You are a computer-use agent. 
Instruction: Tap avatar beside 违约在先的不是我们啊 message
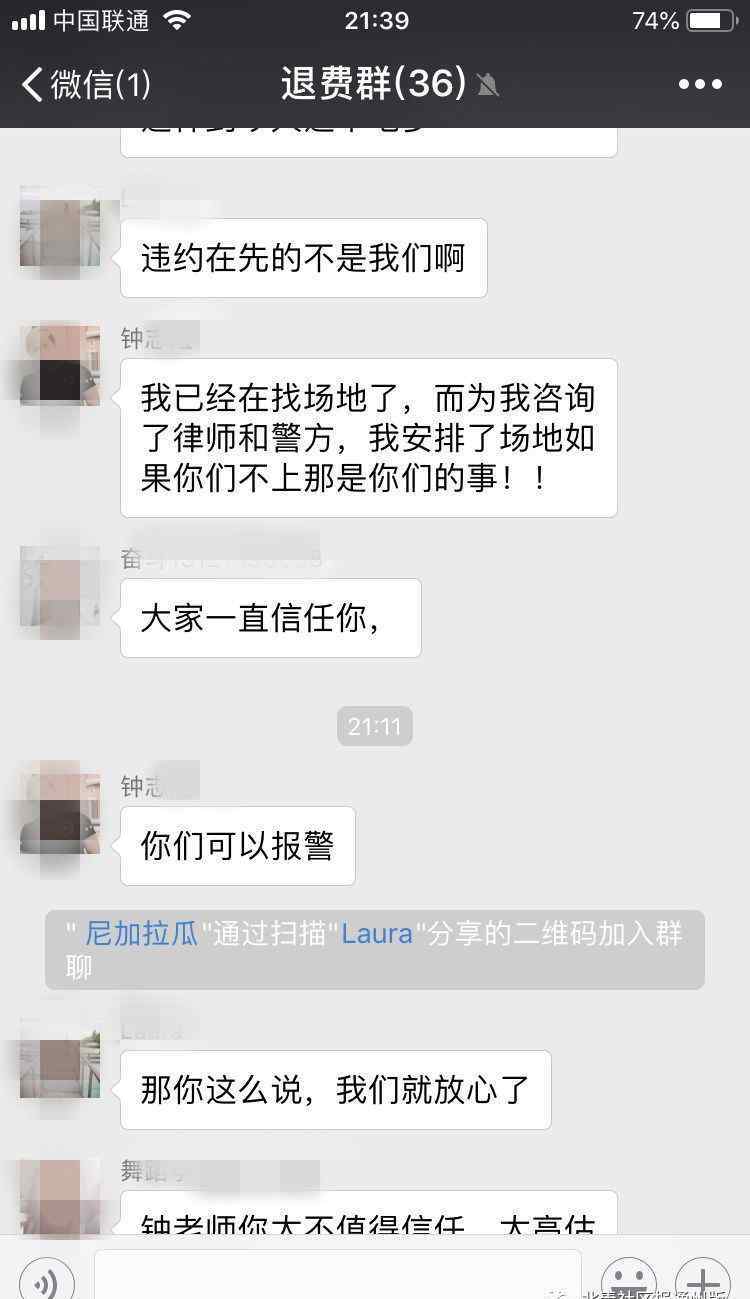tap(60, 226)
